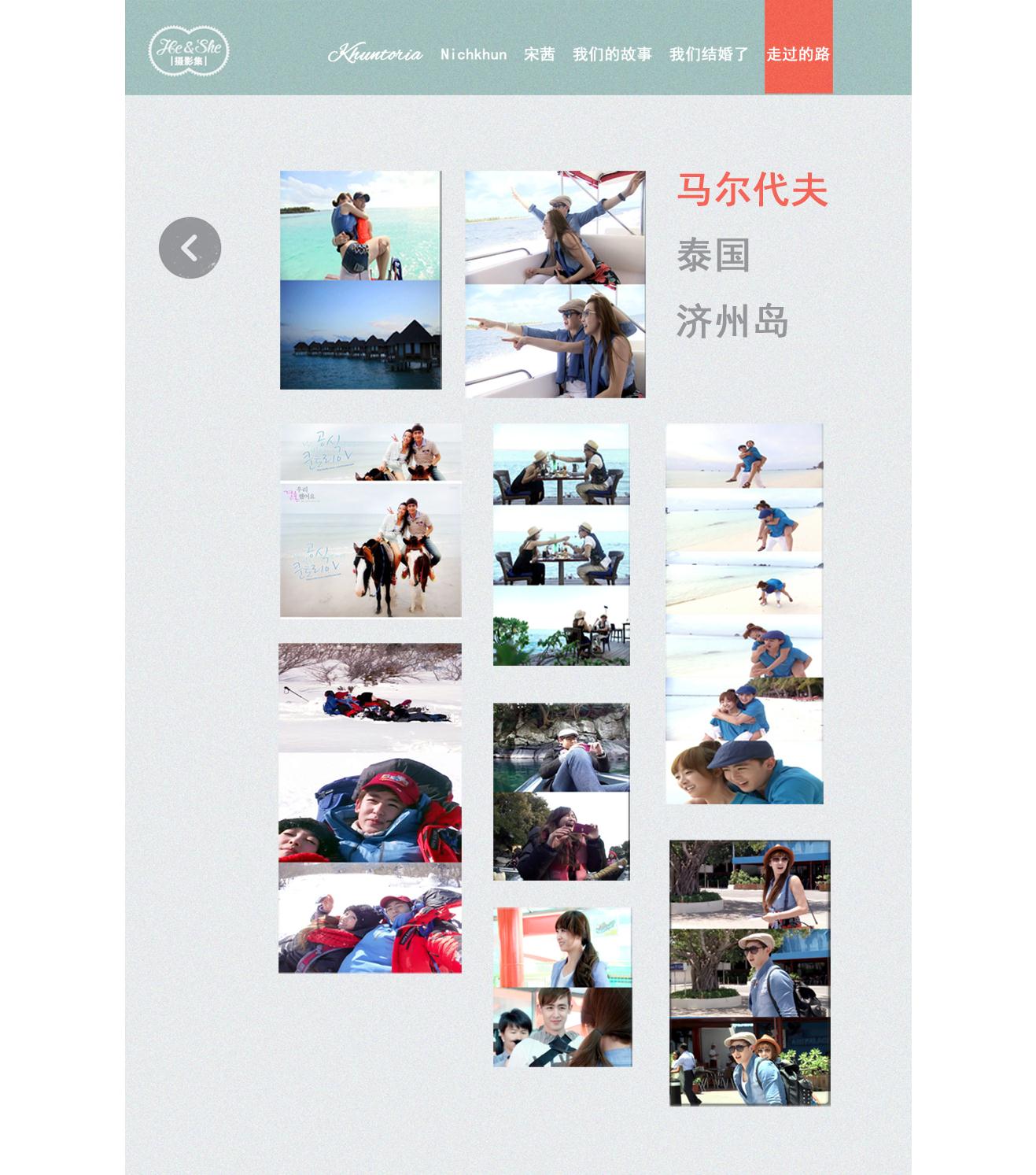Image resolution: width=1036 pixels, height=1175 pixels.
Task: Open the 宋茜 tab
Action: [x=540, y=54]
